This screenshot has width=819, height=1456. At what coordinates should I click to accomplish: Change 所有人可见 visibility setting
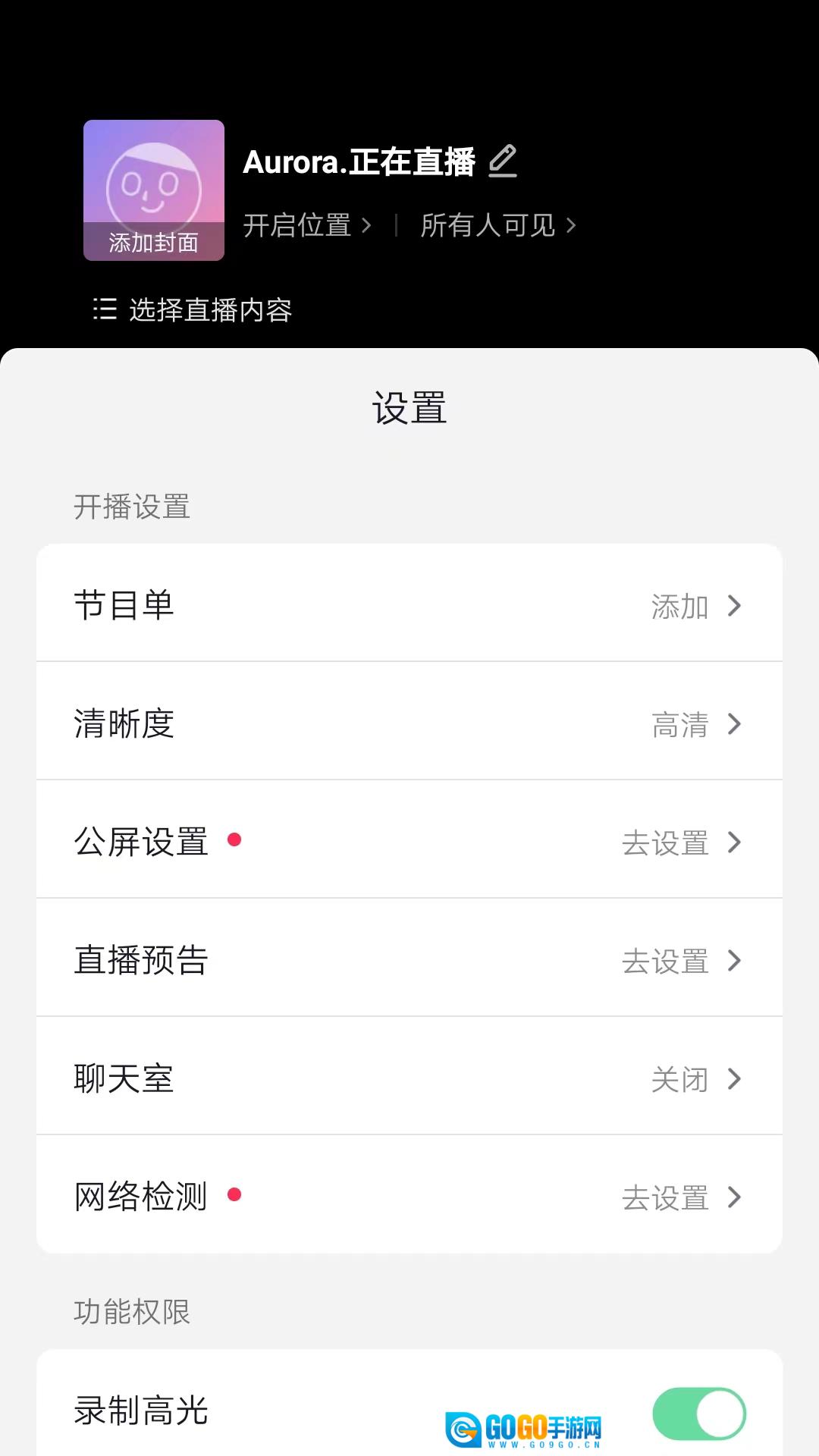click(498, 225)
